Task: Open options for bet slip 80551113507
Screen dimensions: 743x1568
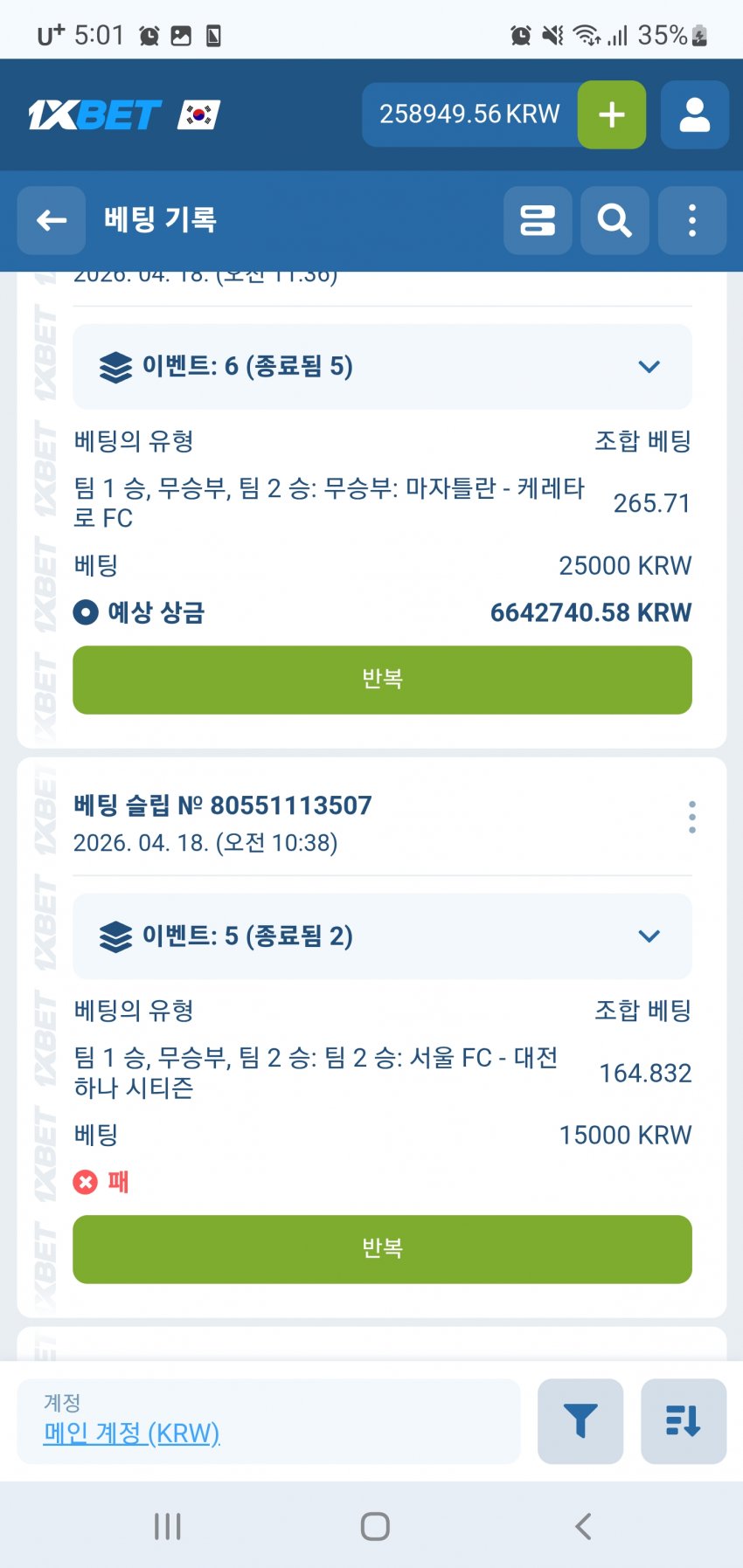Action: click(x=691, y=817)
